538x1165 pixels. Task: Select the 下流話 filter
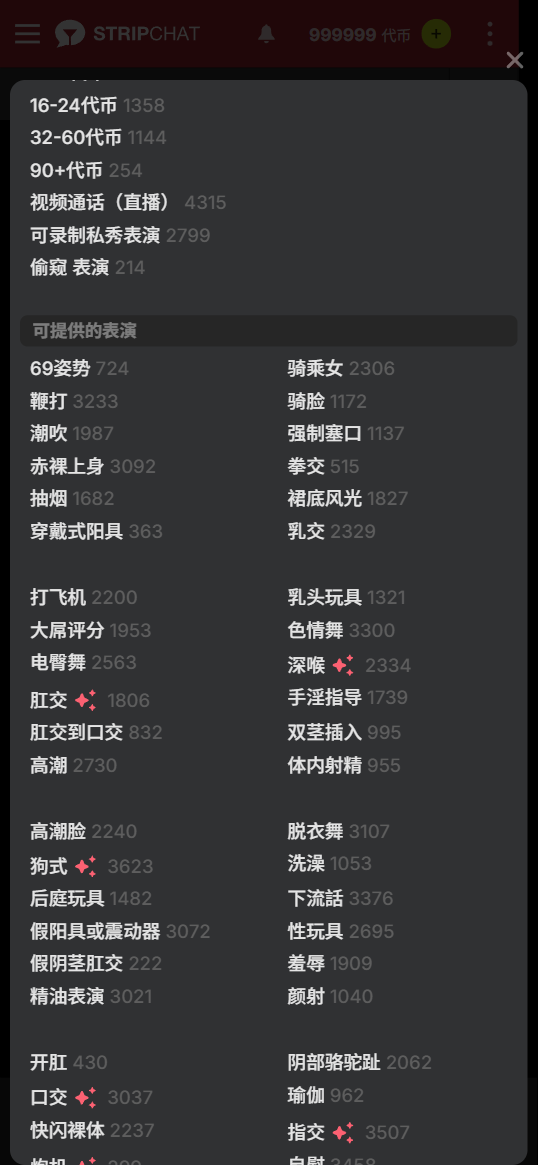tap(340, 899)
